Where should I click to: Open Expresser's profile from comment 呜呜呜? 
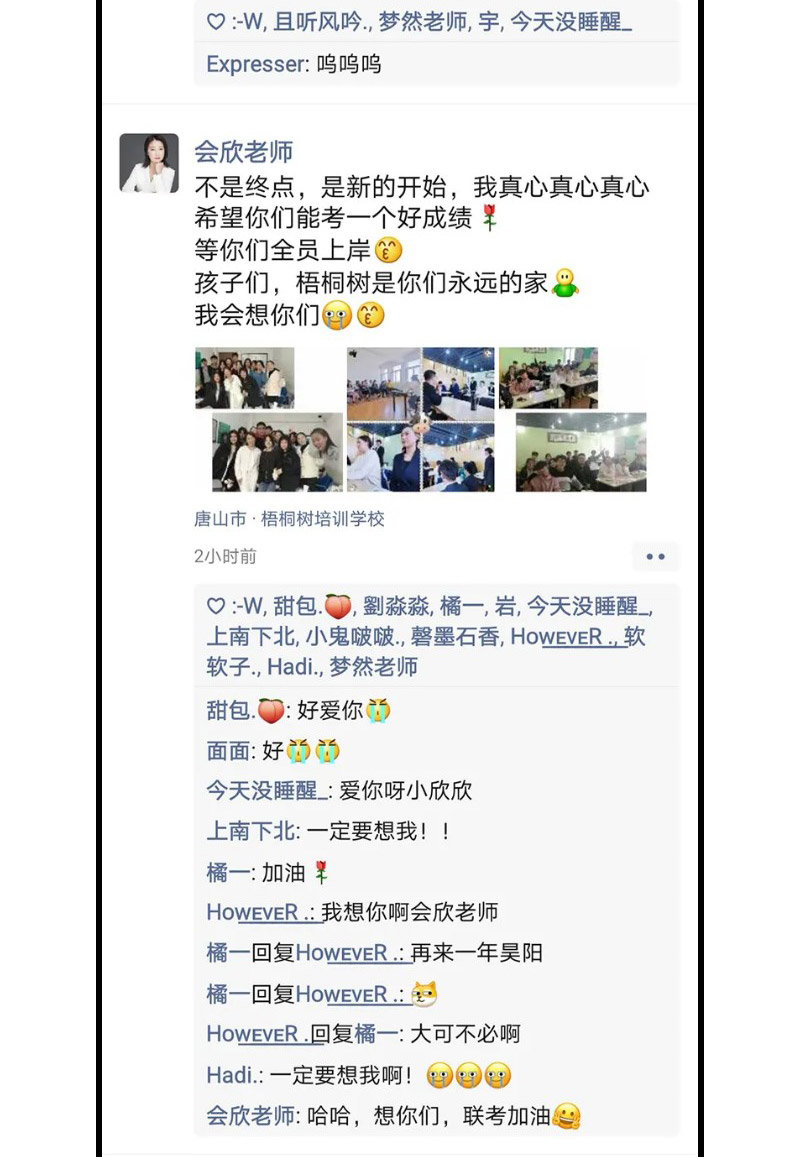click(254, 65)
